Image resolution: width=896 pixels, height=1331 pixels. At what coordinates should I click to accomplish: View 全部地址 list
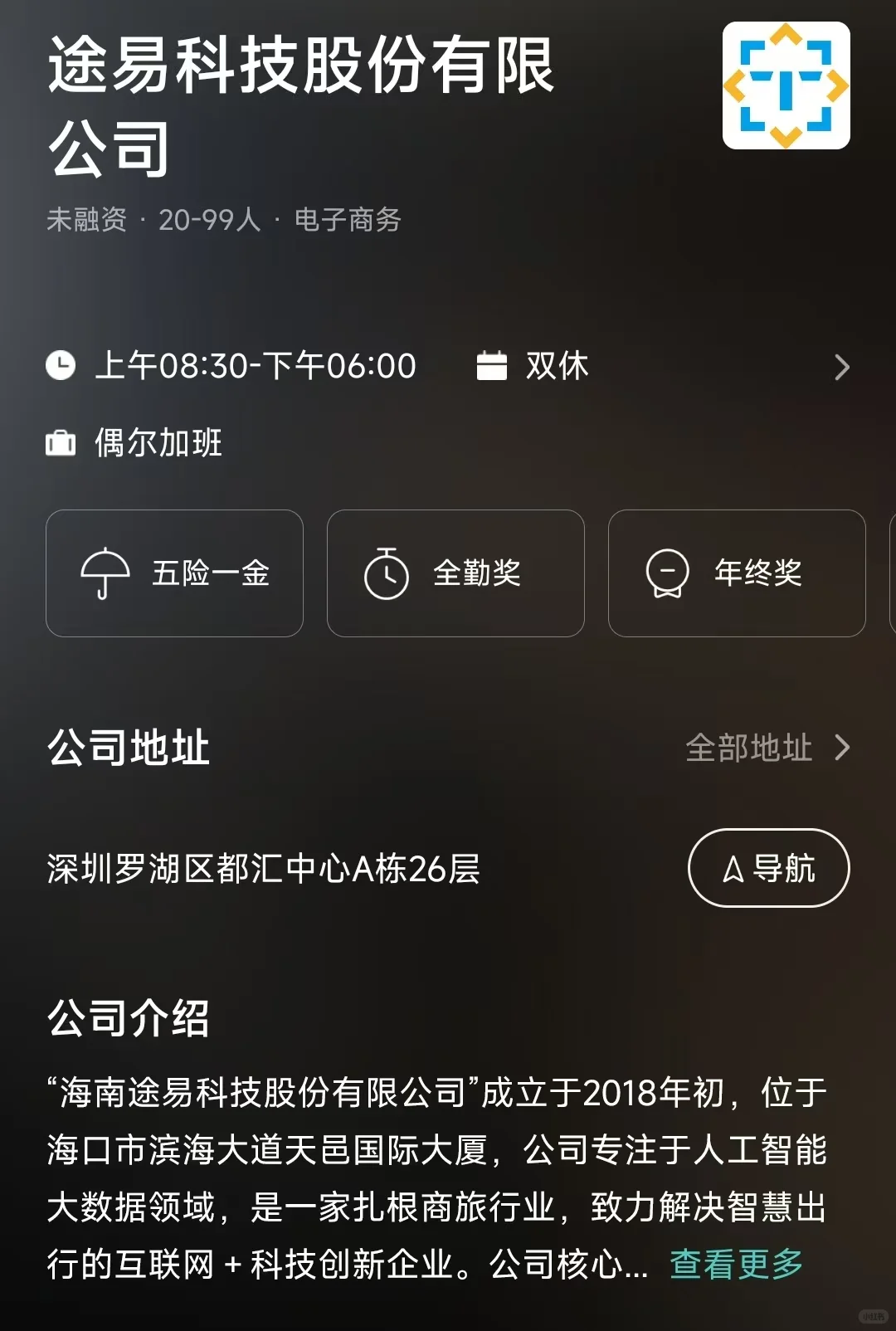(767, 748)
